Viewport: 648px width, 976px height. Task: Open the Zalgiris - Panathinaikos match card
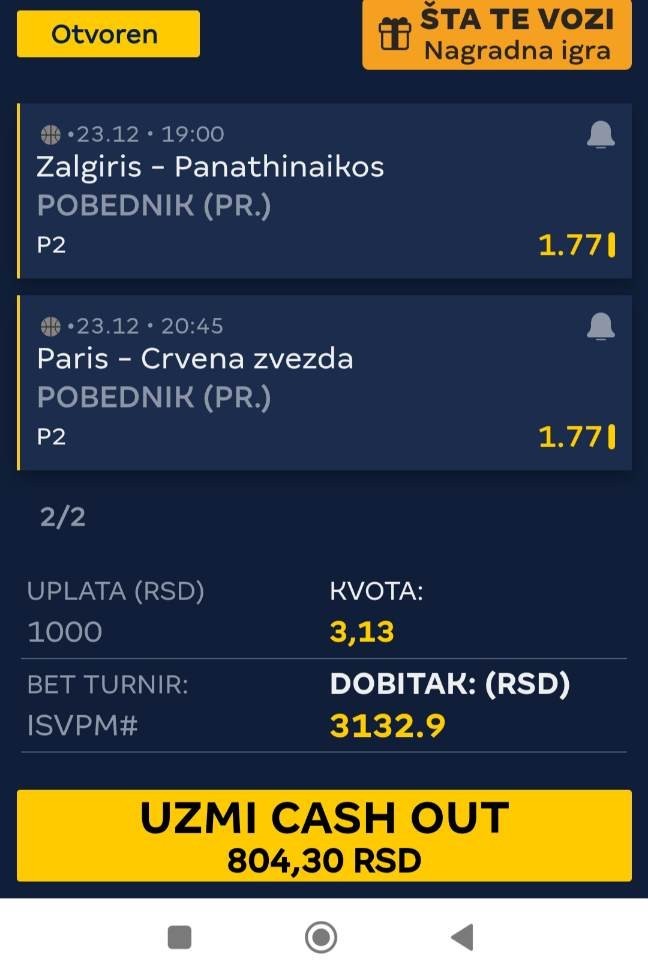coord(300,190)
